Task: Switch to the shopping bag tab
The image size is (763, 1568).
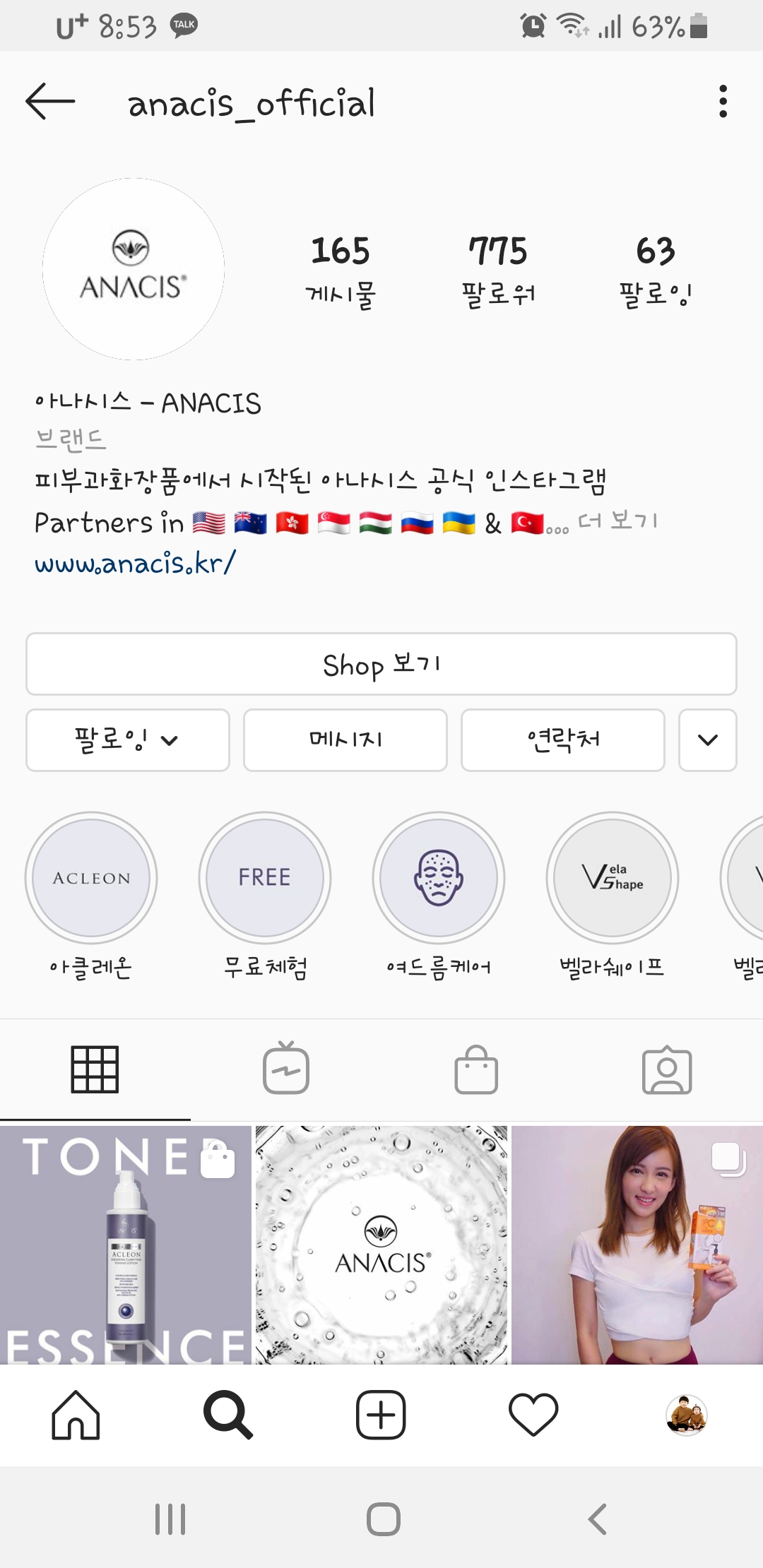Action: pyautogui.click(x=476, y=1069)
